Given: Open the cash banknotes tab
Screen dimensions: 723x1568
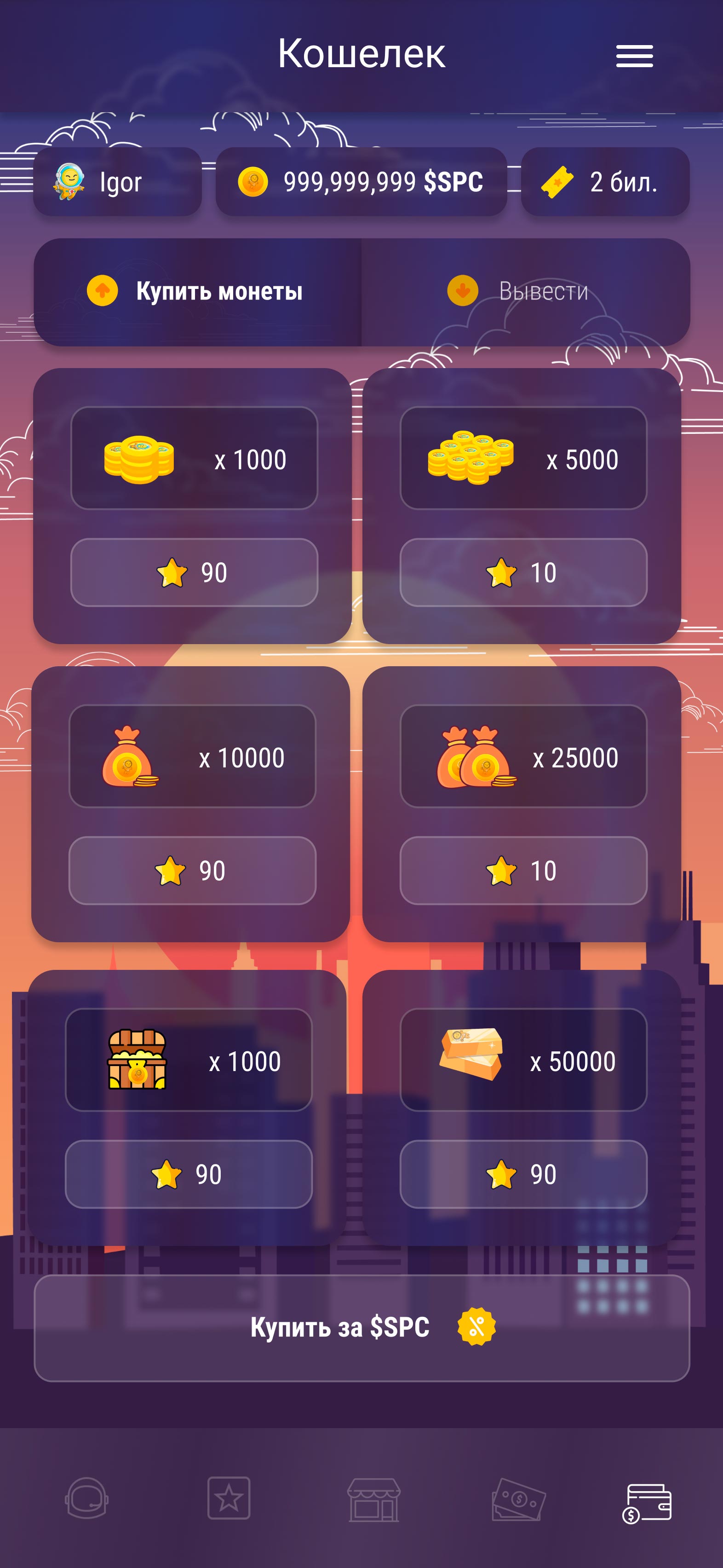Looking at the screenshot, I should (x=518, y=1499).
